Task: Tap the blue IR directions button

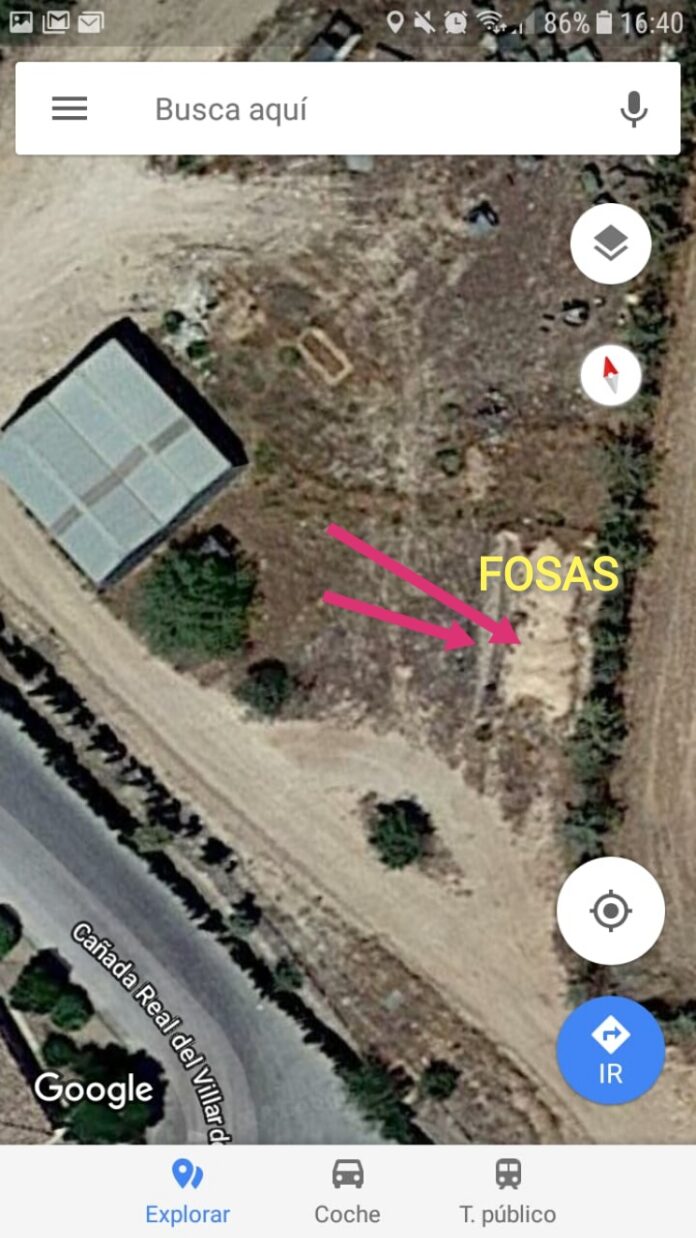Action: point(610,1048)
